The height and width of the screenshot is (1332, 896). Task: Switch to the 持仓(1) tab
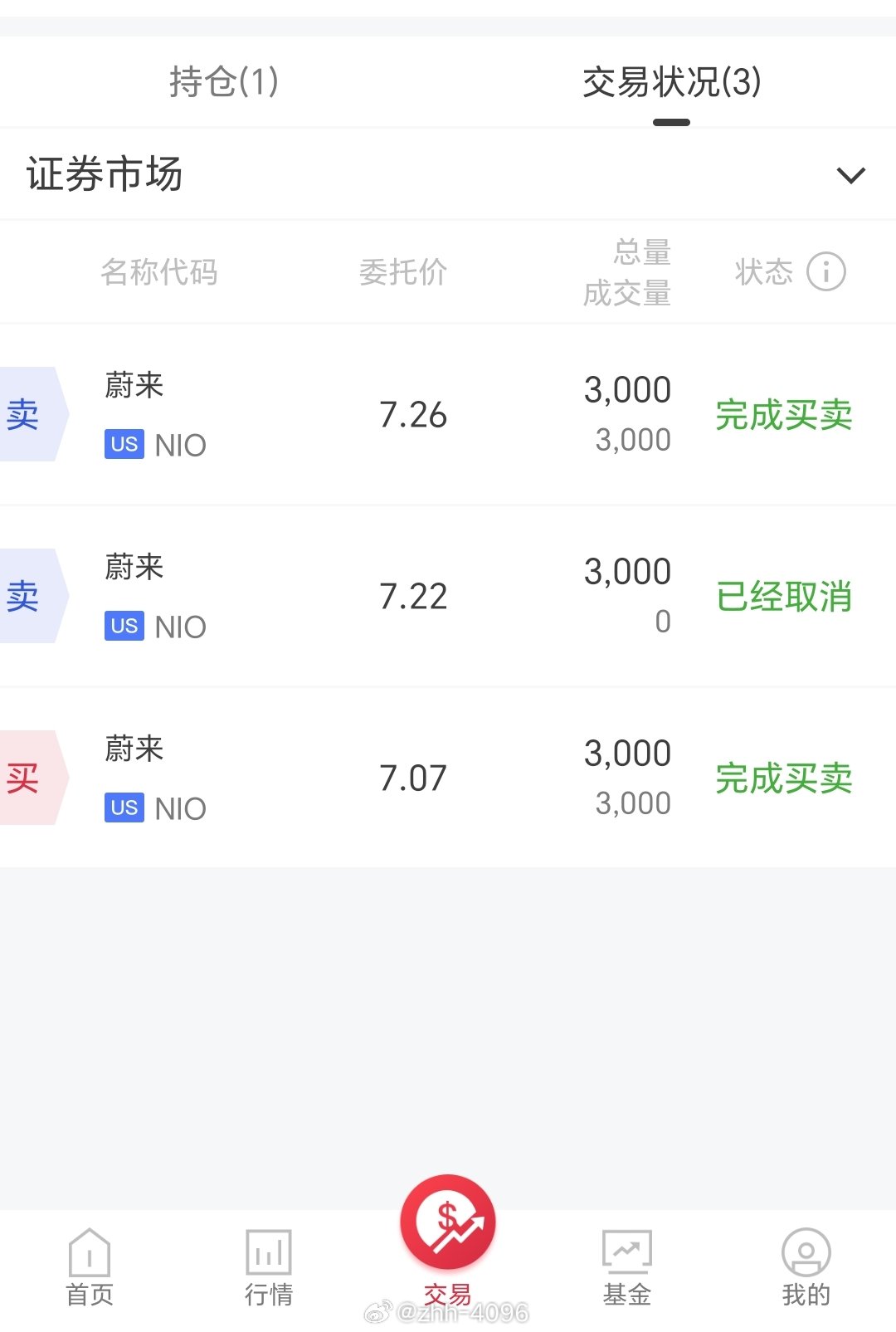(224, 82)
